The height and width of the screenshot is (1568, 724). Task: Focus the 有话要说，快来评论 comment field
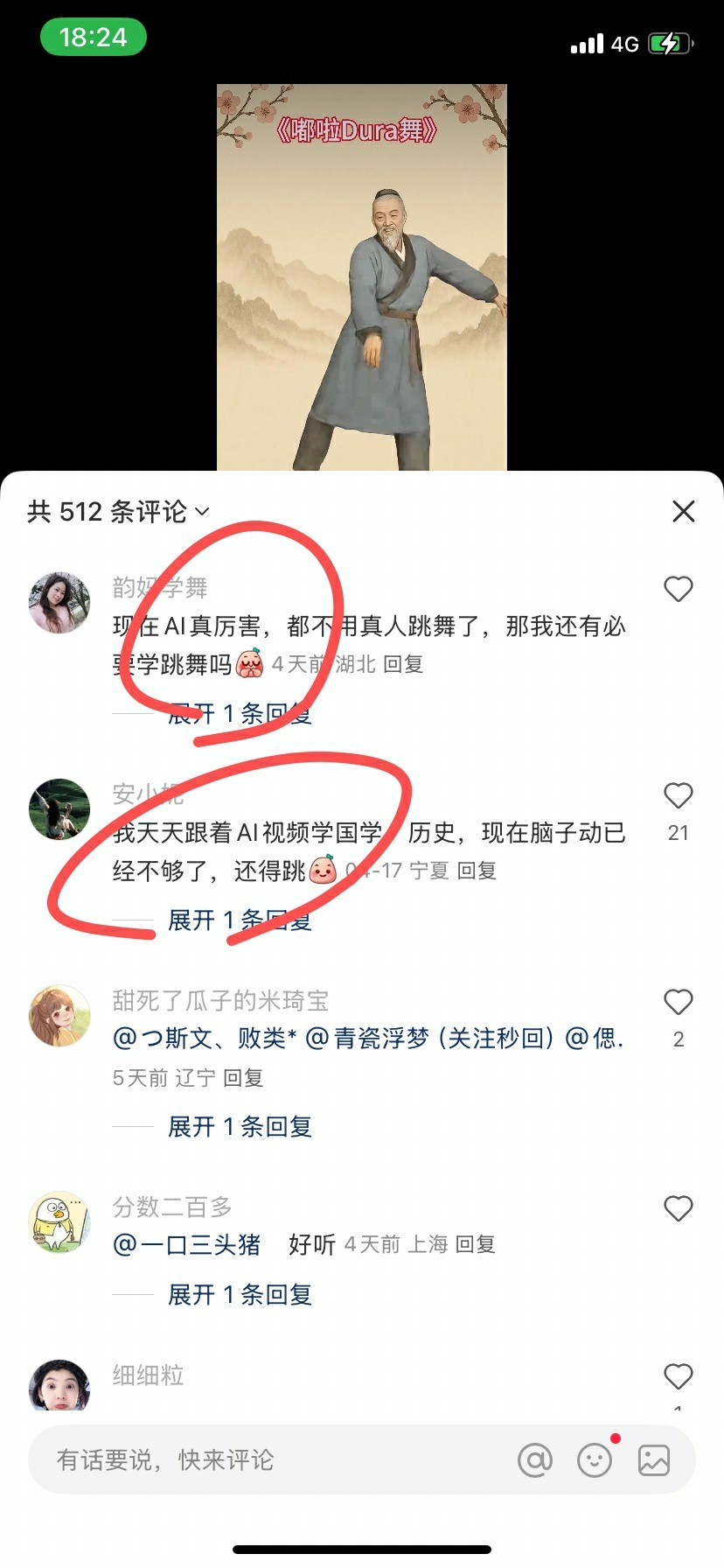coord(262,1459)
